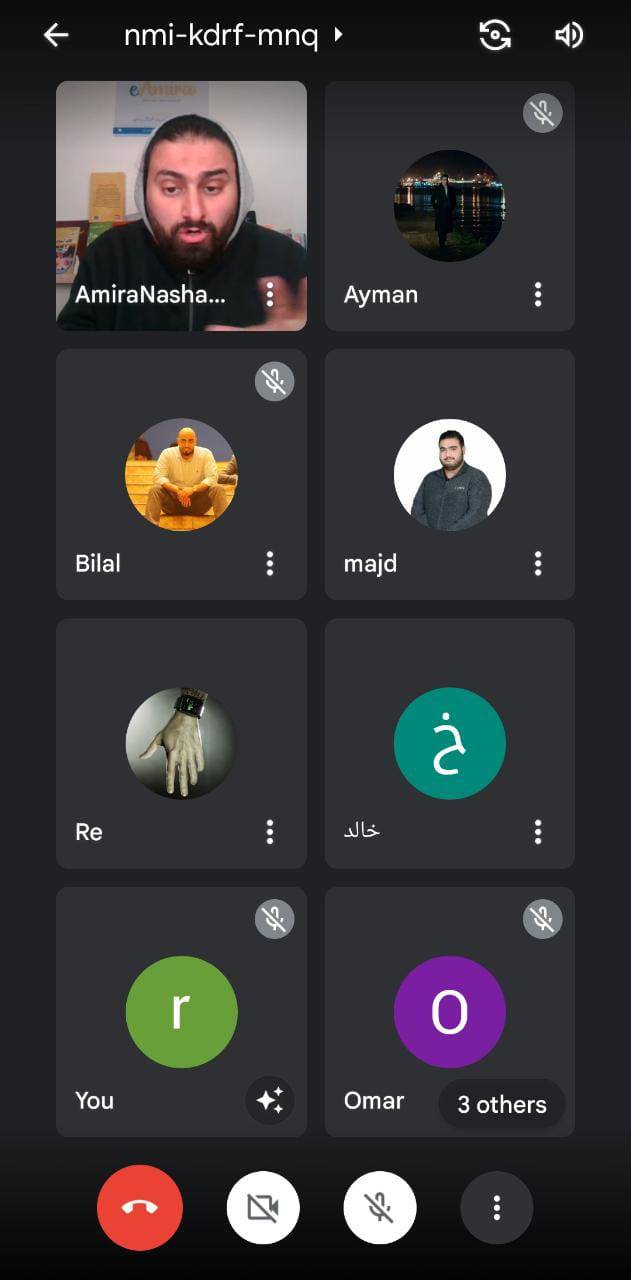Image resolution: width=631 pixels, height=1280 pixels.
Task: Open the three-dot menu for Re
Action: [270, 831]
